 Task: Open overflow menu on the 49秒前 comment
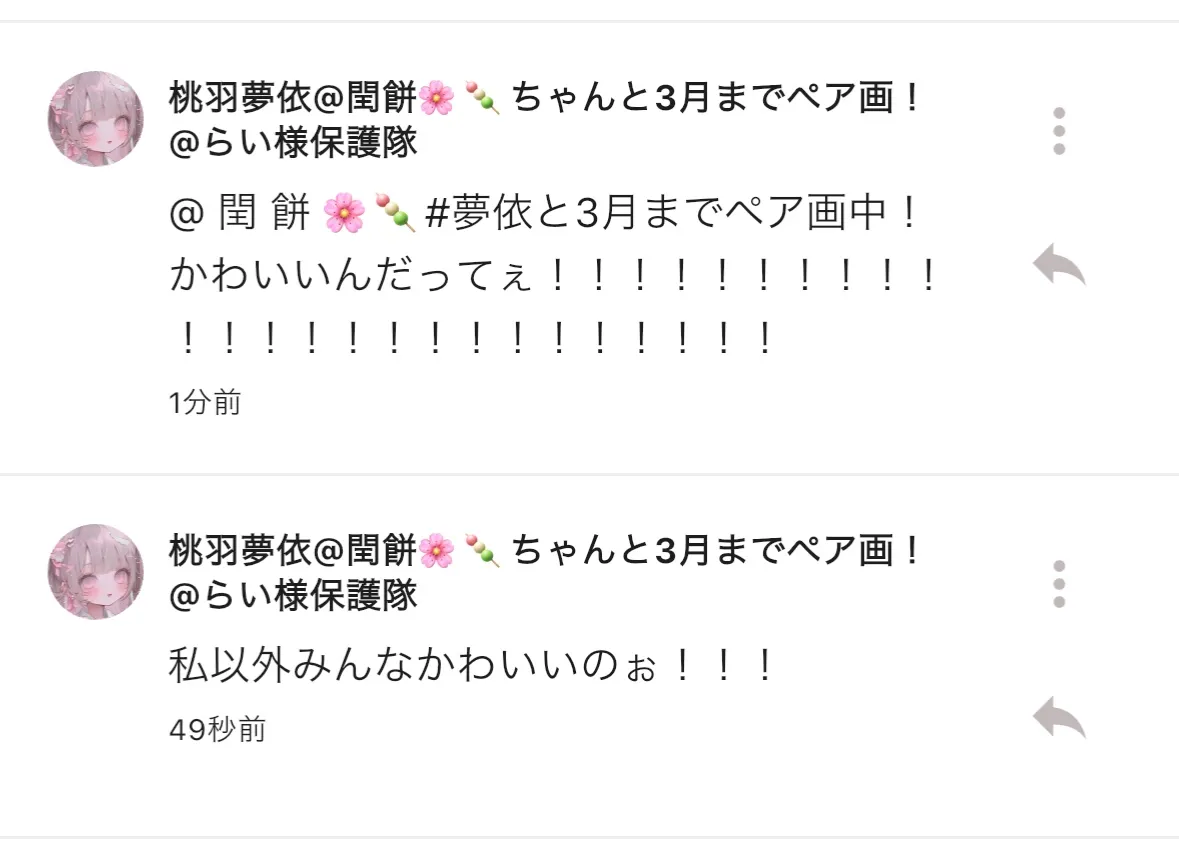pyautogui.click(x=1059, y=584)
